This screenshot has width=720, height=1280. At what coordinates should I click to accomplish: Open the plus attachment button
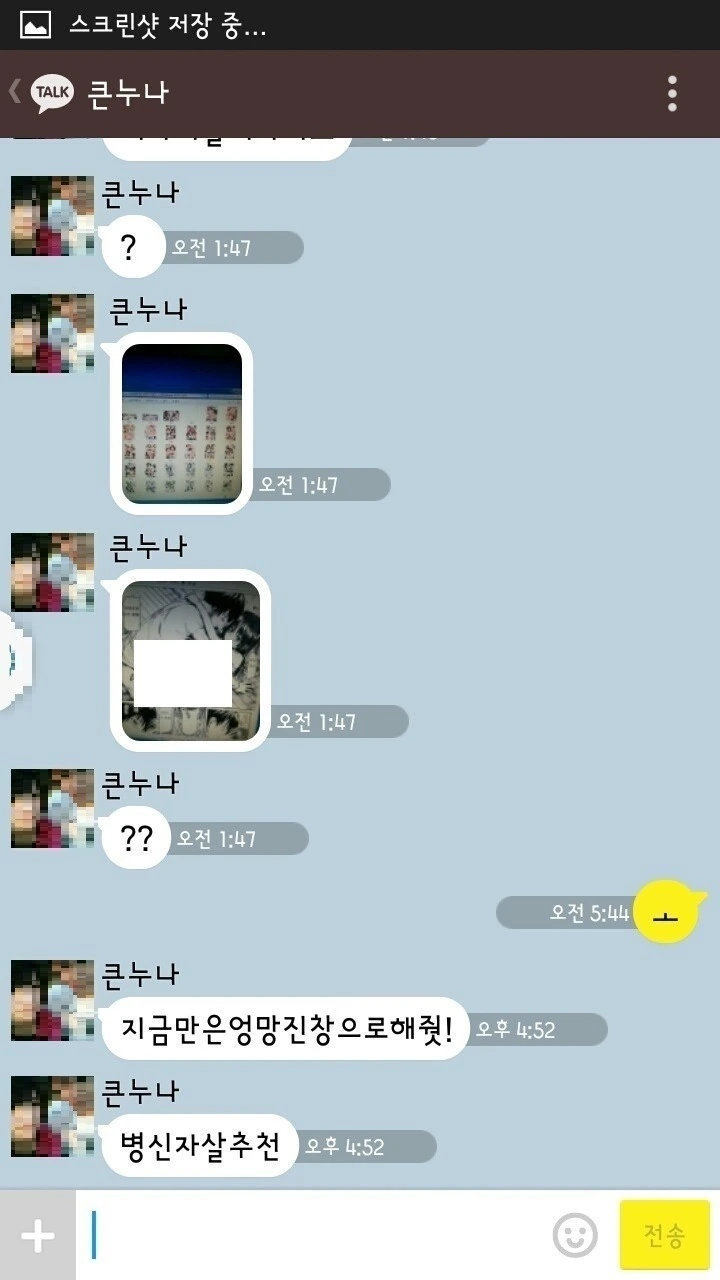click(38, 1236)
